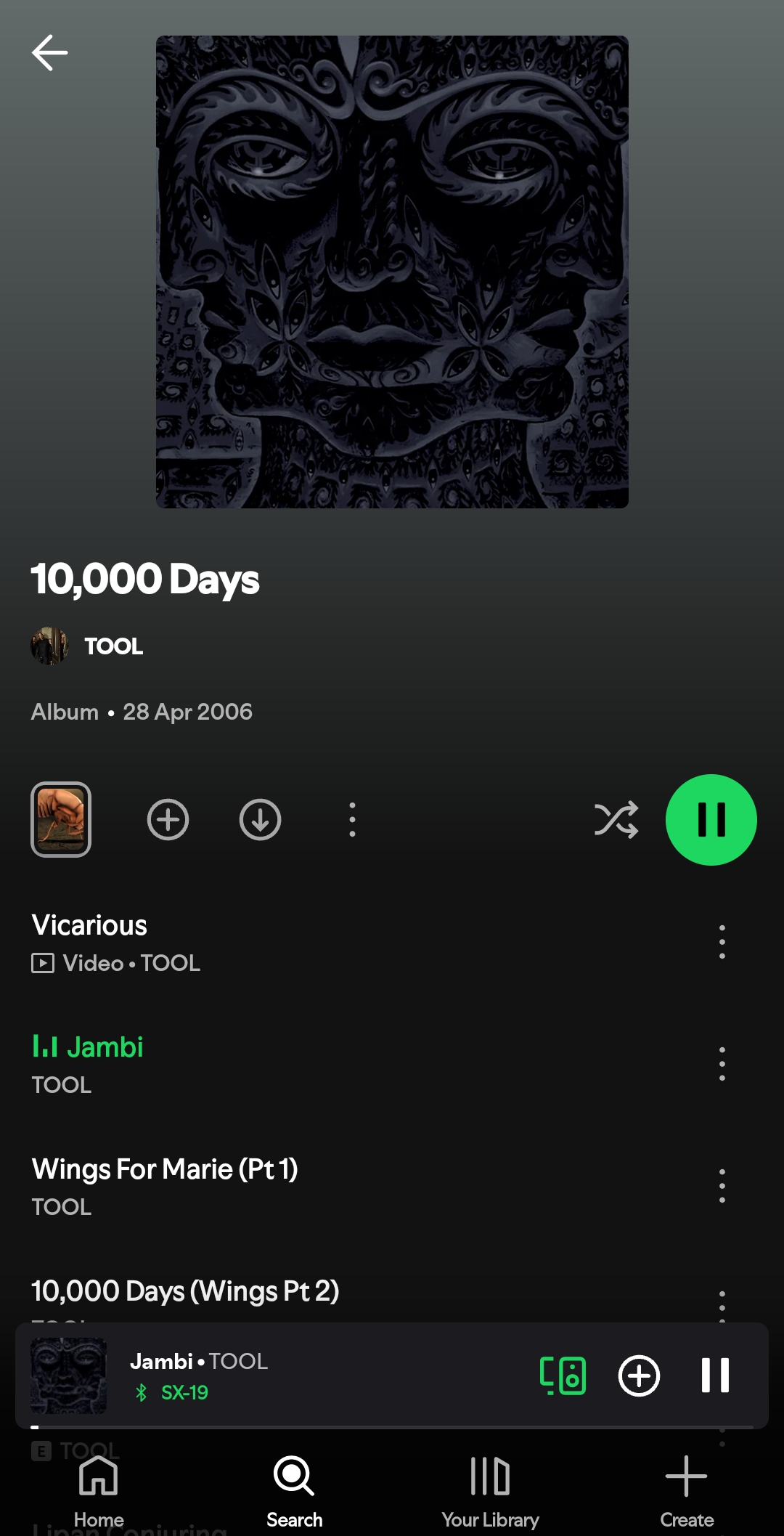This screenshot has height=1536, width=784.
Task: Pause playback in the mini player
Action: pyautogui.click(x=715, y=1376)
